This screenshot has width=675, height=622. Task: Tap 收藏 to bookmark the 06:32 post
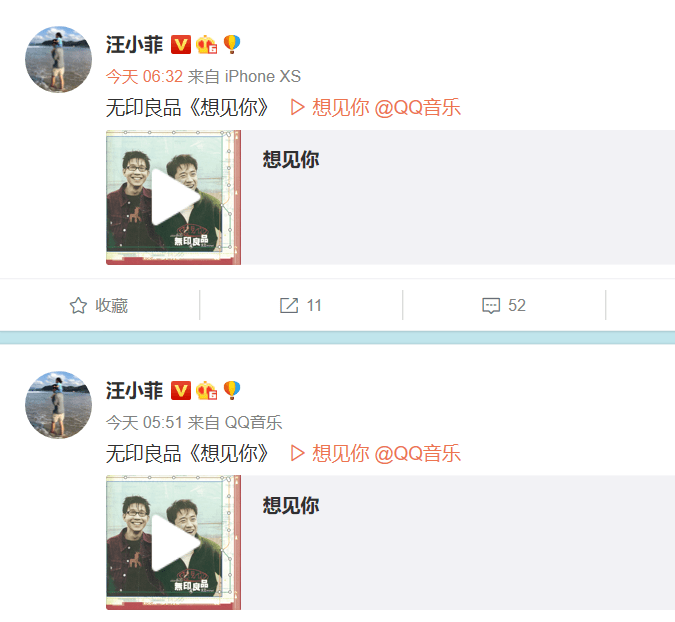pos(99,306)
